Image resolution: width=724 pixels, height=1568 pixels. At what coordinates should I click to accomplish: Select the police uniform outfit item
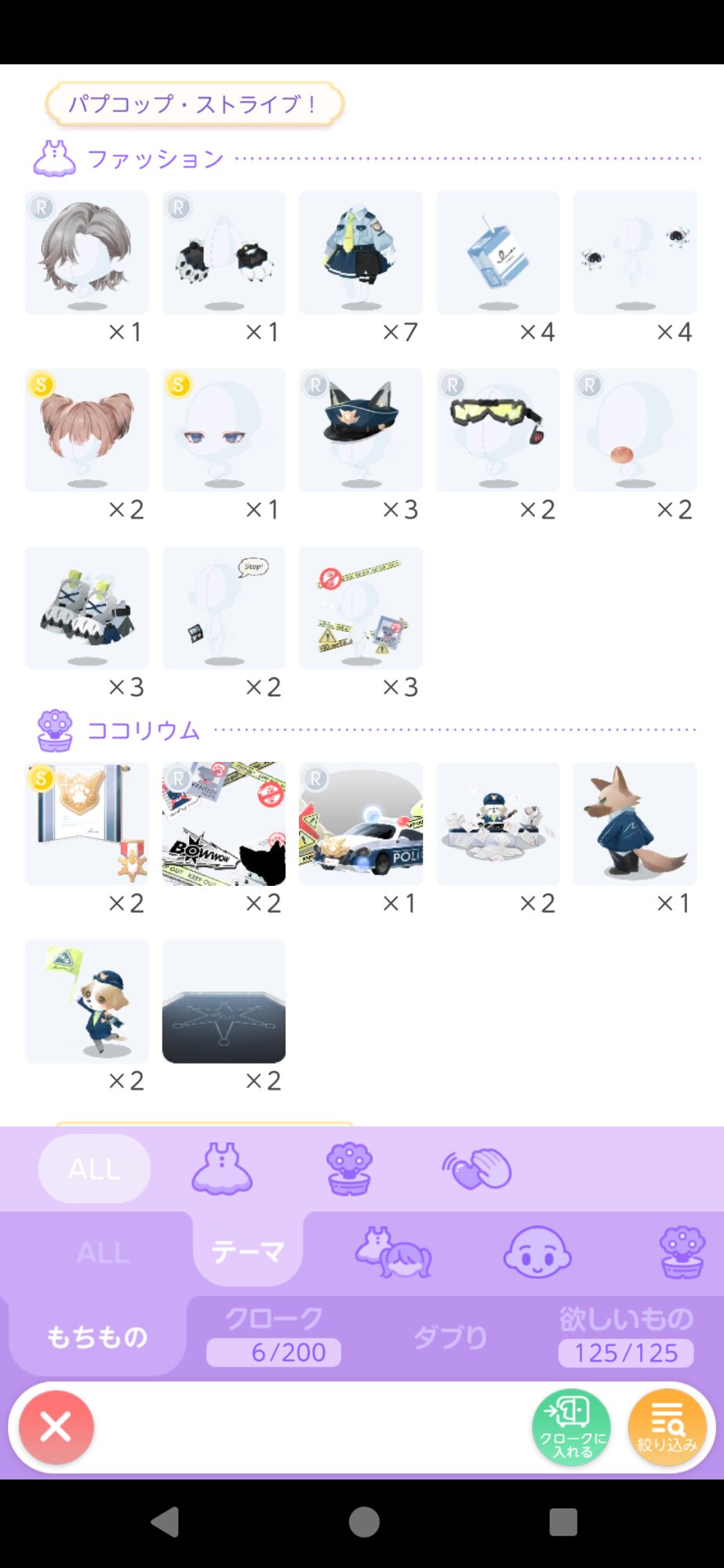pyautogui.click(x=361, y=252)
